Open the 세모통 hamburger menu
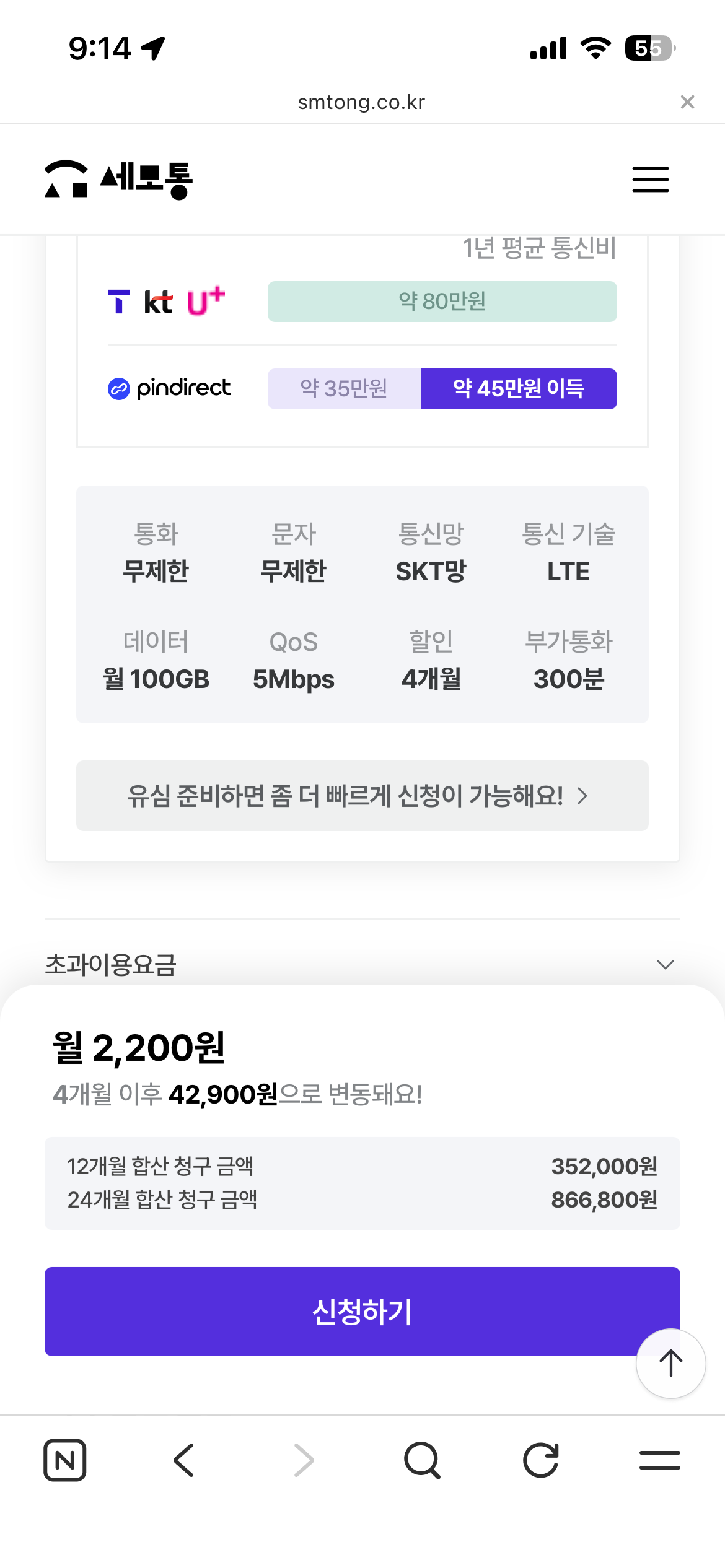The height and width of the screenshot is (1568, 725). pos(650,180)
